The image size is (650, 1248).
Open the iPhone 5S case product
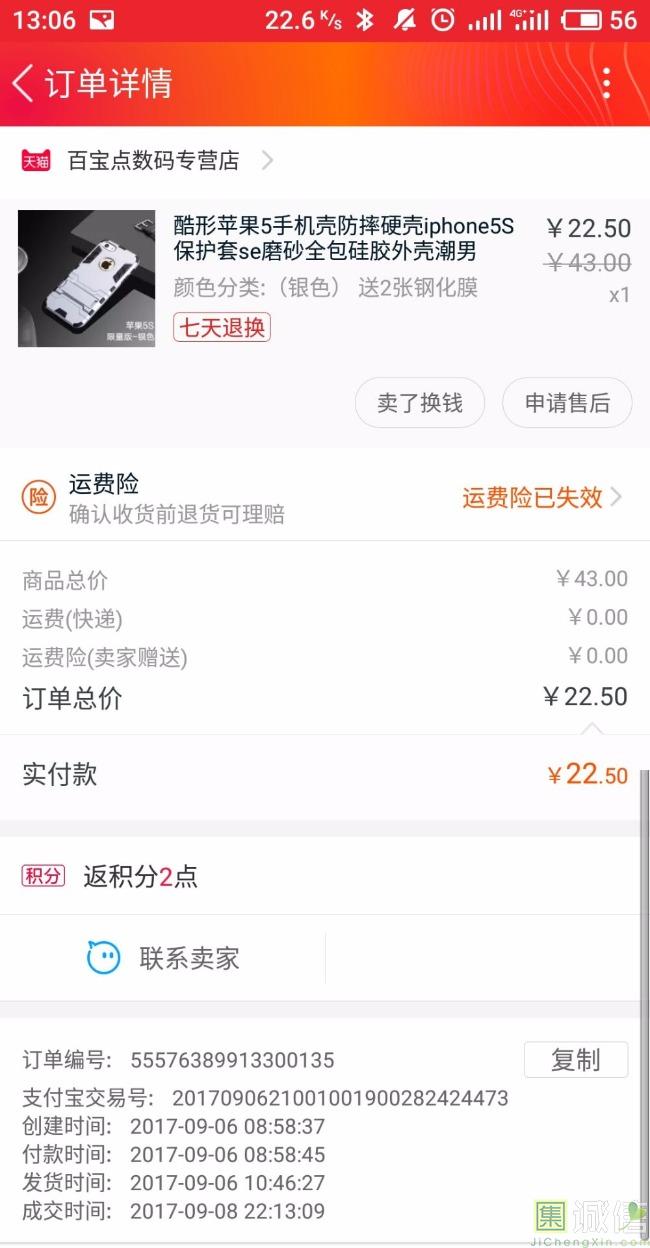point(325,279)
